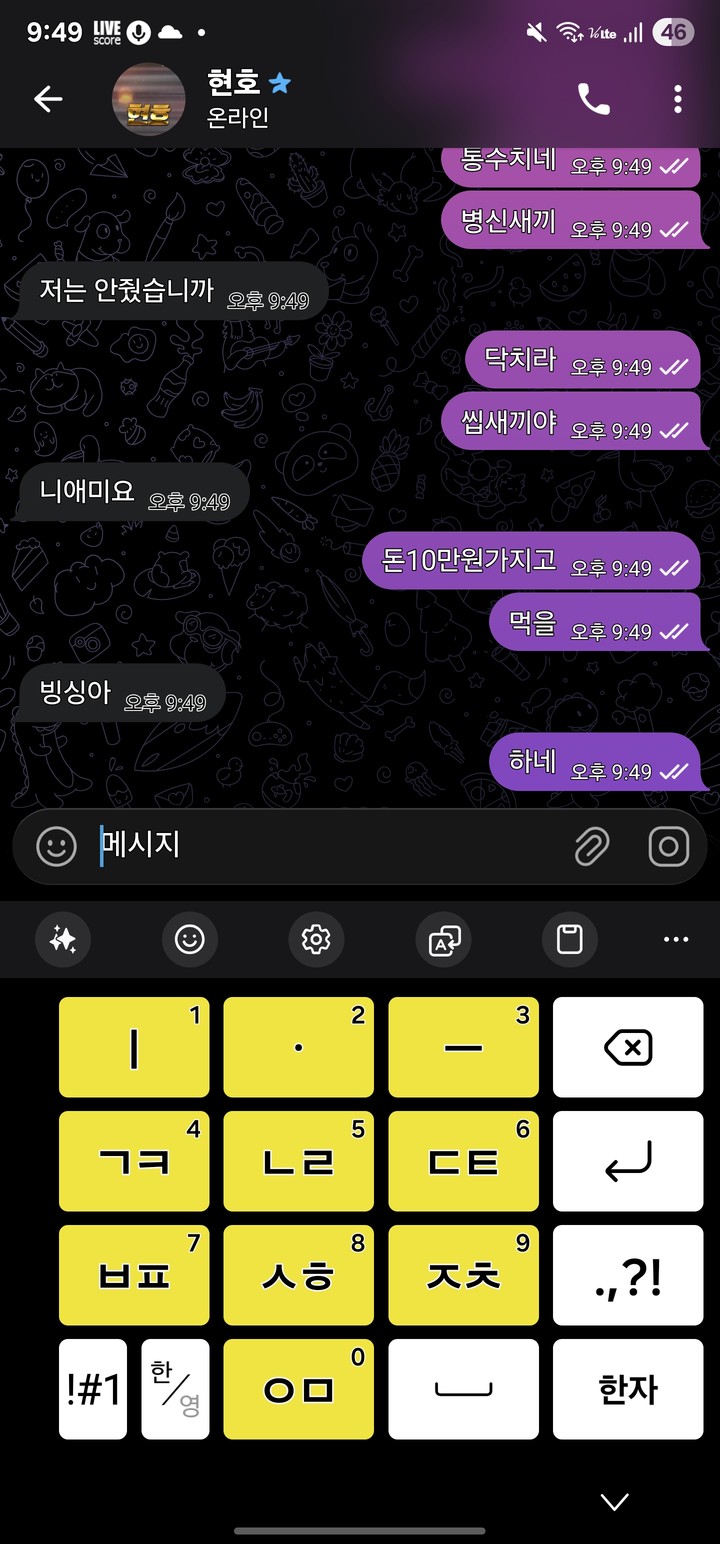Expand more keyboard toolbar options
This screenshot has height=1544, width=720.
pos(676,939)
